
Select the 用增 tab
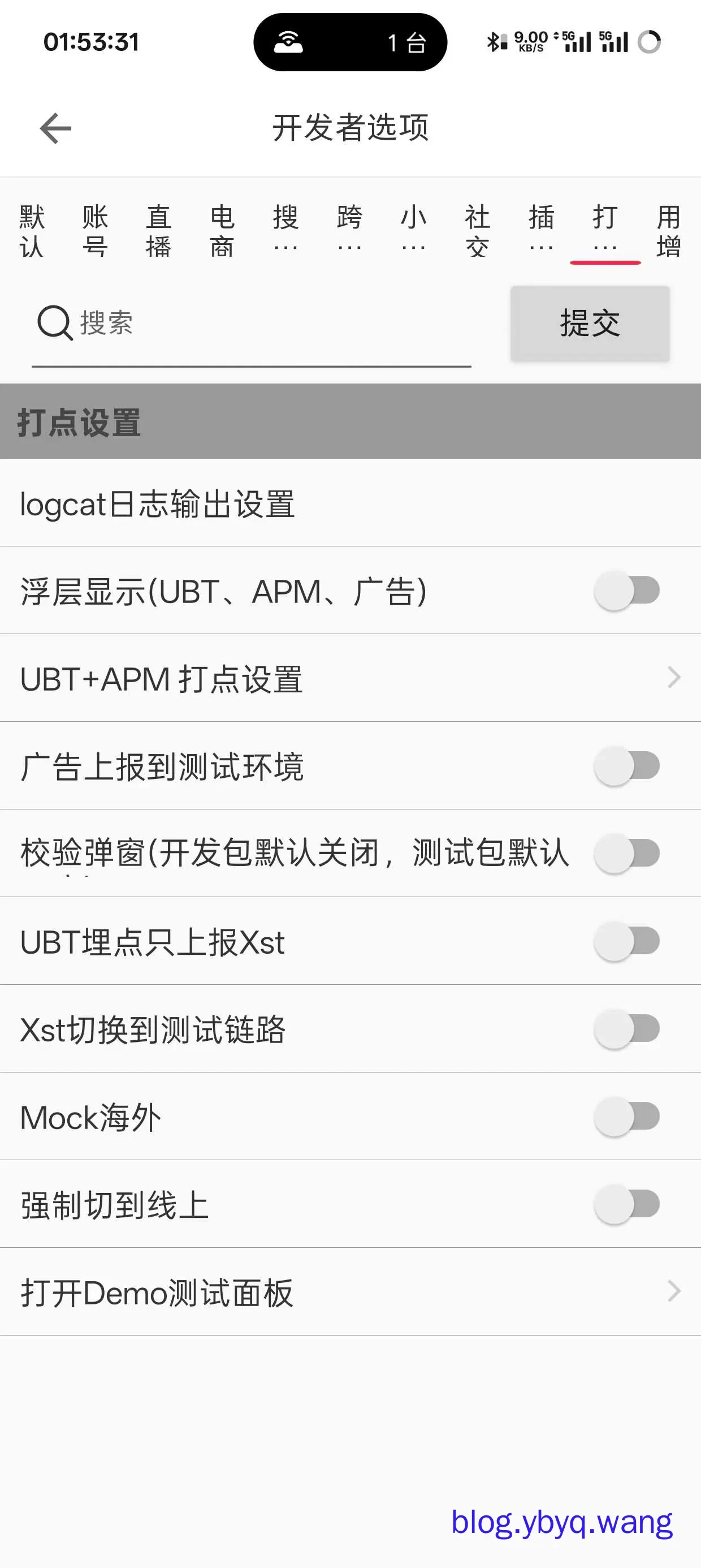[x=669, y=232]
